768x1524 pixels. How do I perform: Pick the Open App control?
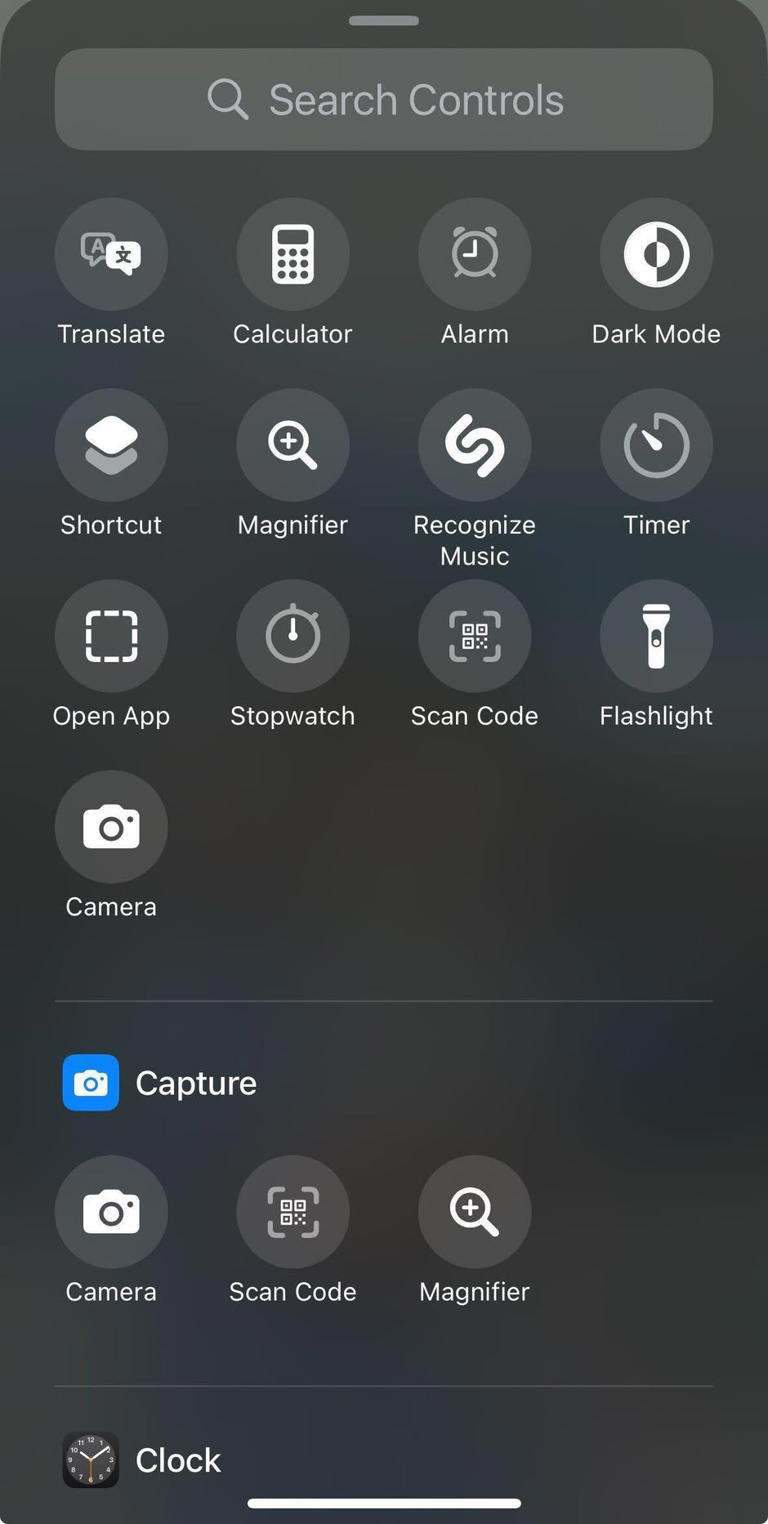[x=111, y=635]
